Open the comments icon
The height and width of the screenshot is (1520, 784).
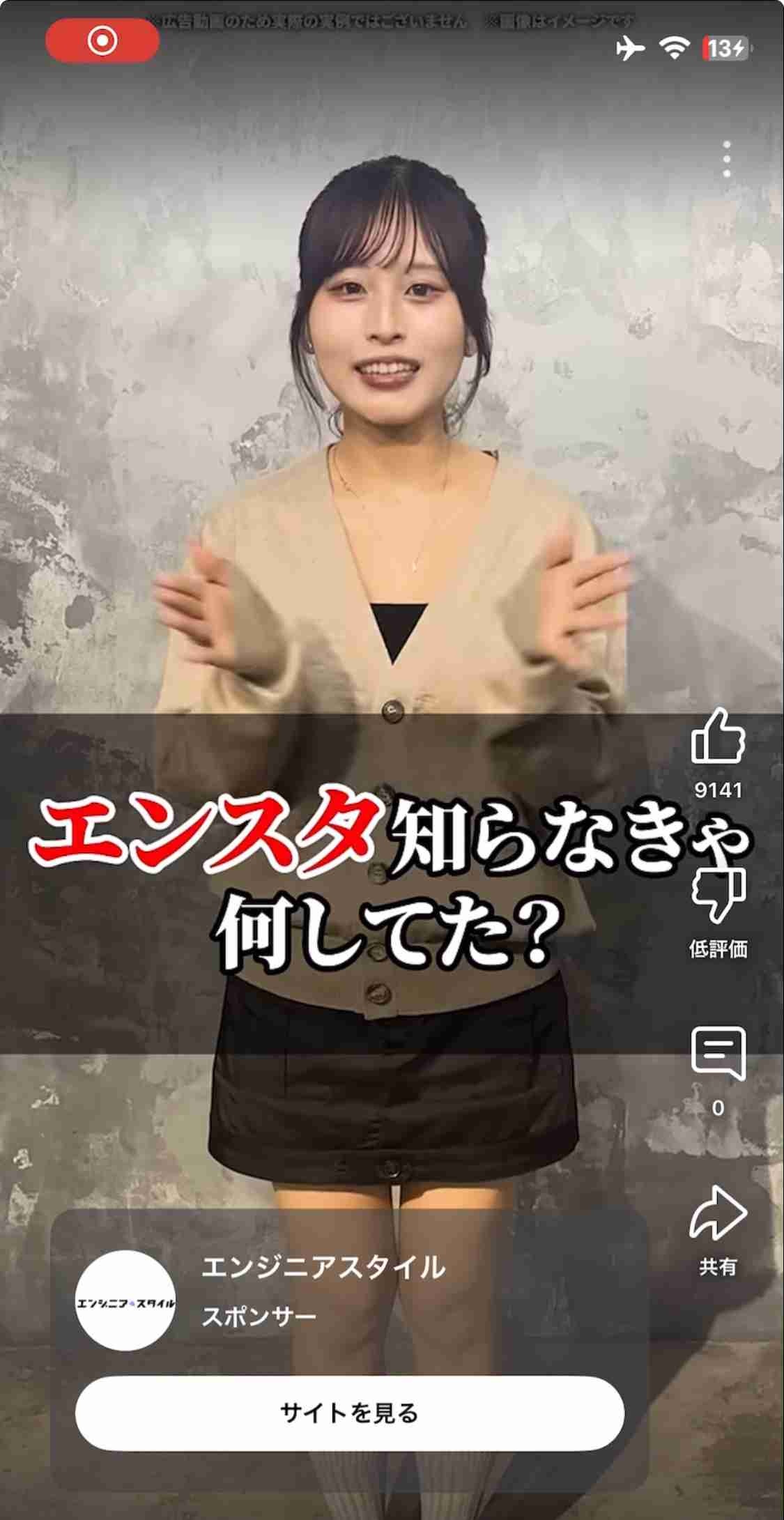718,1054
